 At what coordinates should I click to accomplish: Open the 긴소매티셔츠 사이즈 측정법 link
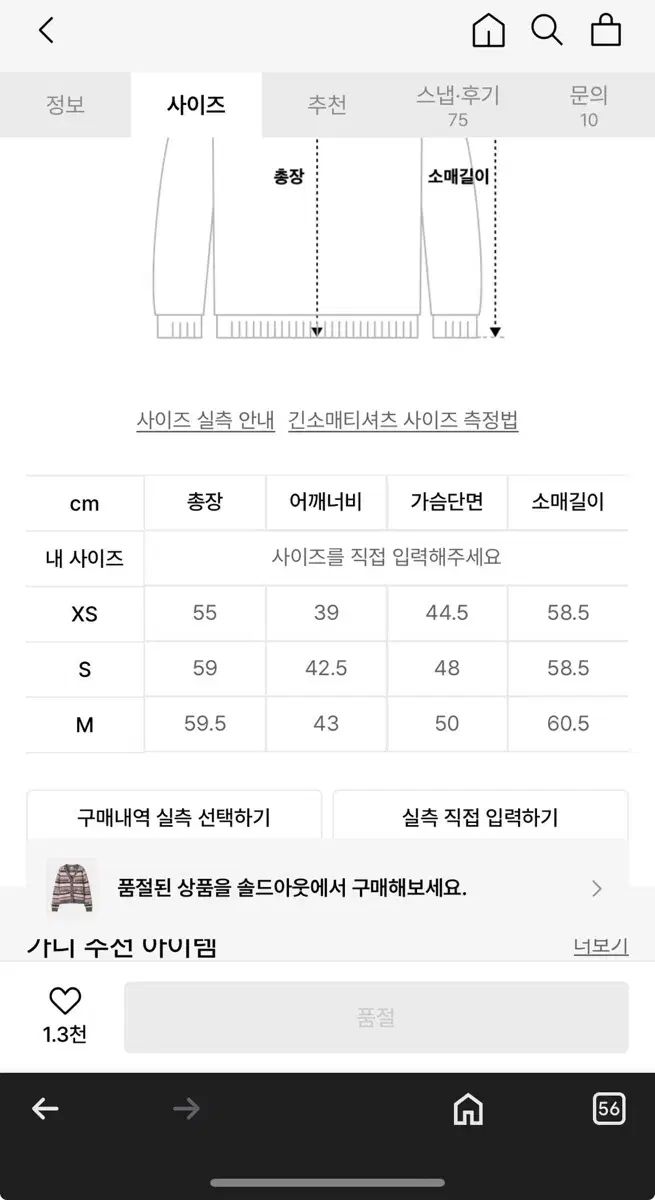(403, 420)
